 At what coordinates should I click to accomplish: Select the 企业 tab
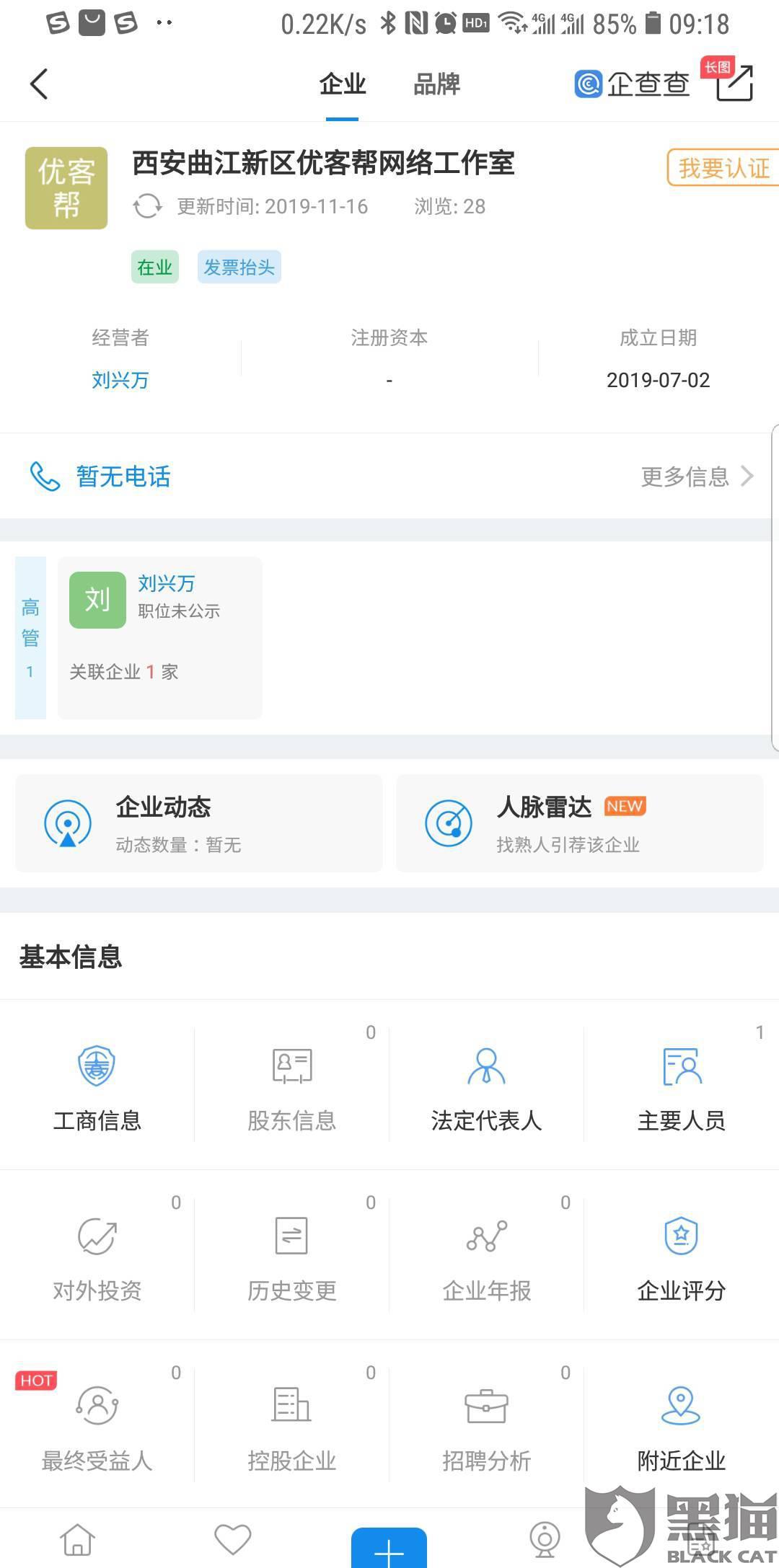(343, 84)
